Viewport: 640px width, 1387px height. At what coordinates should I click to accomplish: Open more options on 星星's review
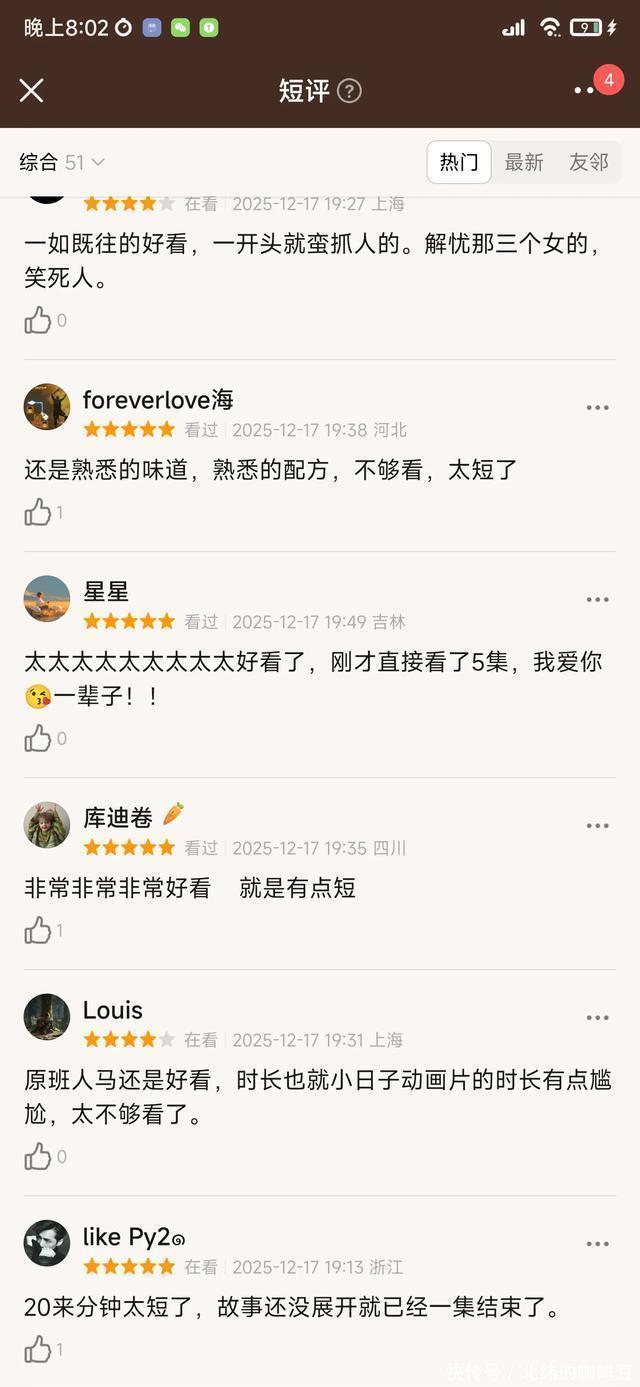click(x=597, y=600)
